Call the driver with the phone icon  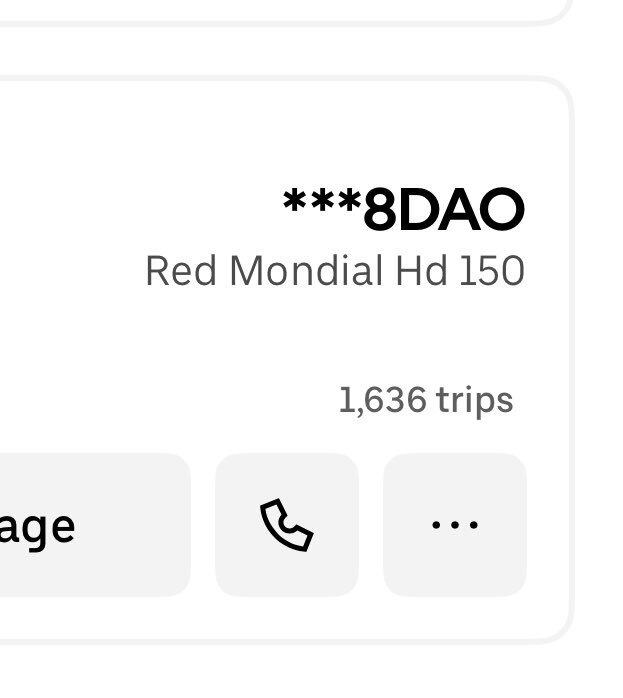tap(287, 525)
